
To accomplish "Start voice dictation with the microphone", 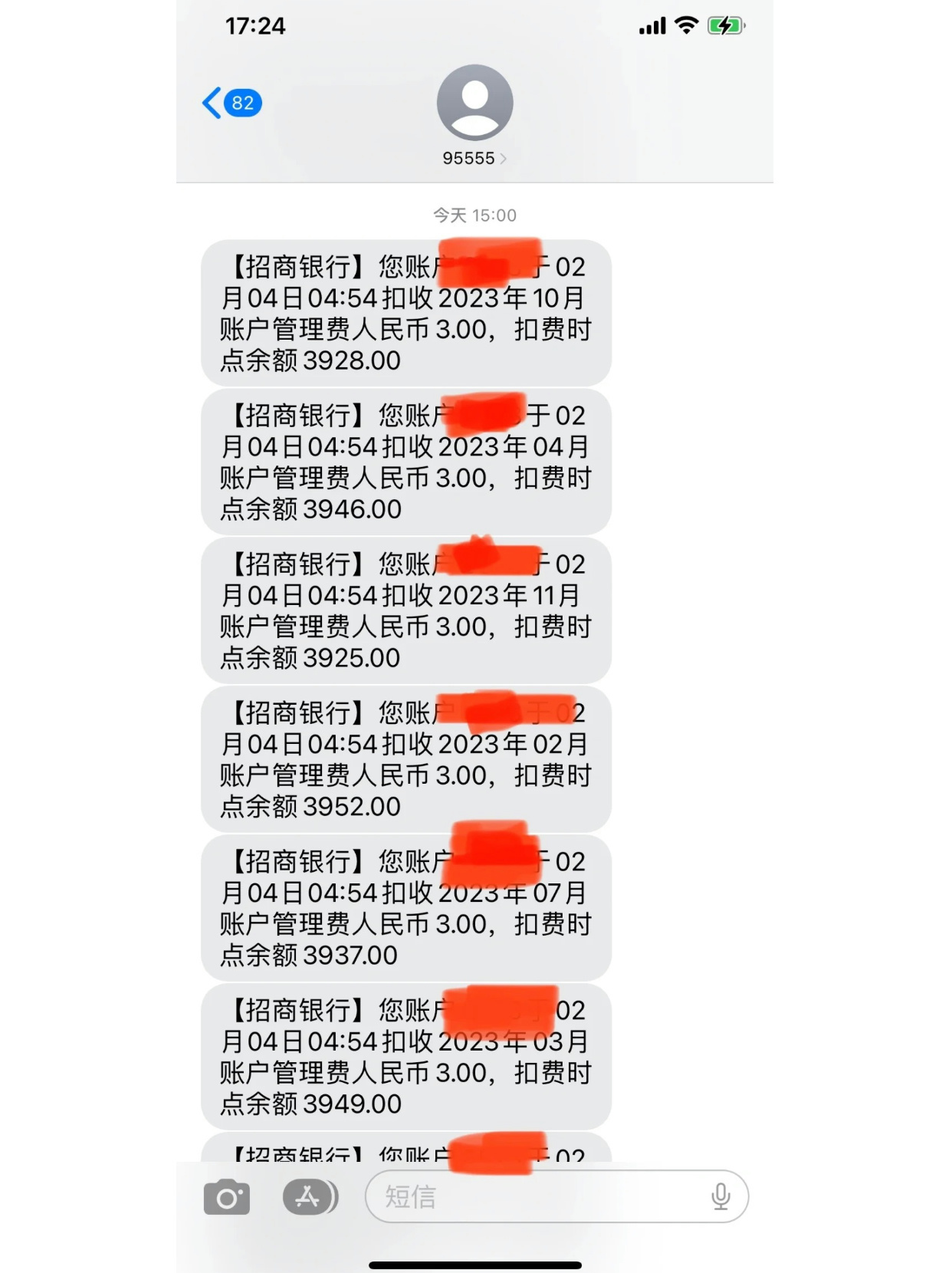I will 721,1196.
